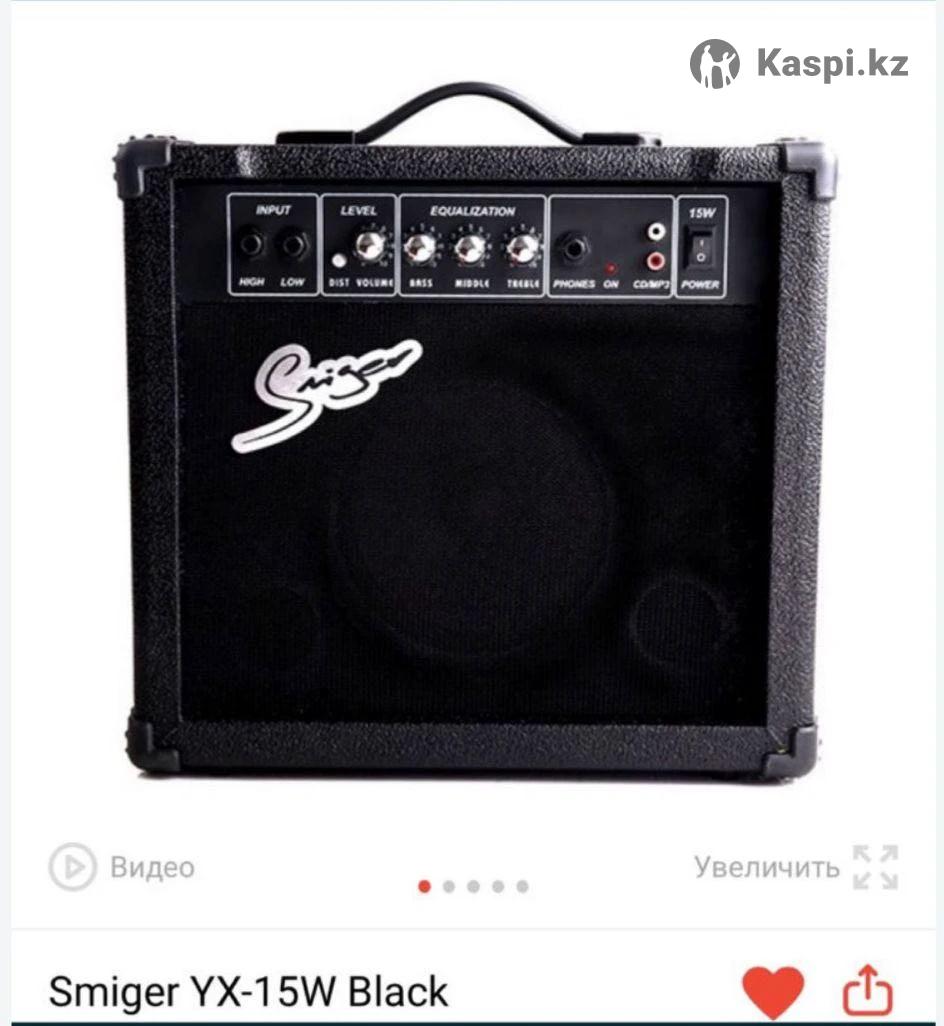Tap the image carousel page indicator dots

coord(473,886)
